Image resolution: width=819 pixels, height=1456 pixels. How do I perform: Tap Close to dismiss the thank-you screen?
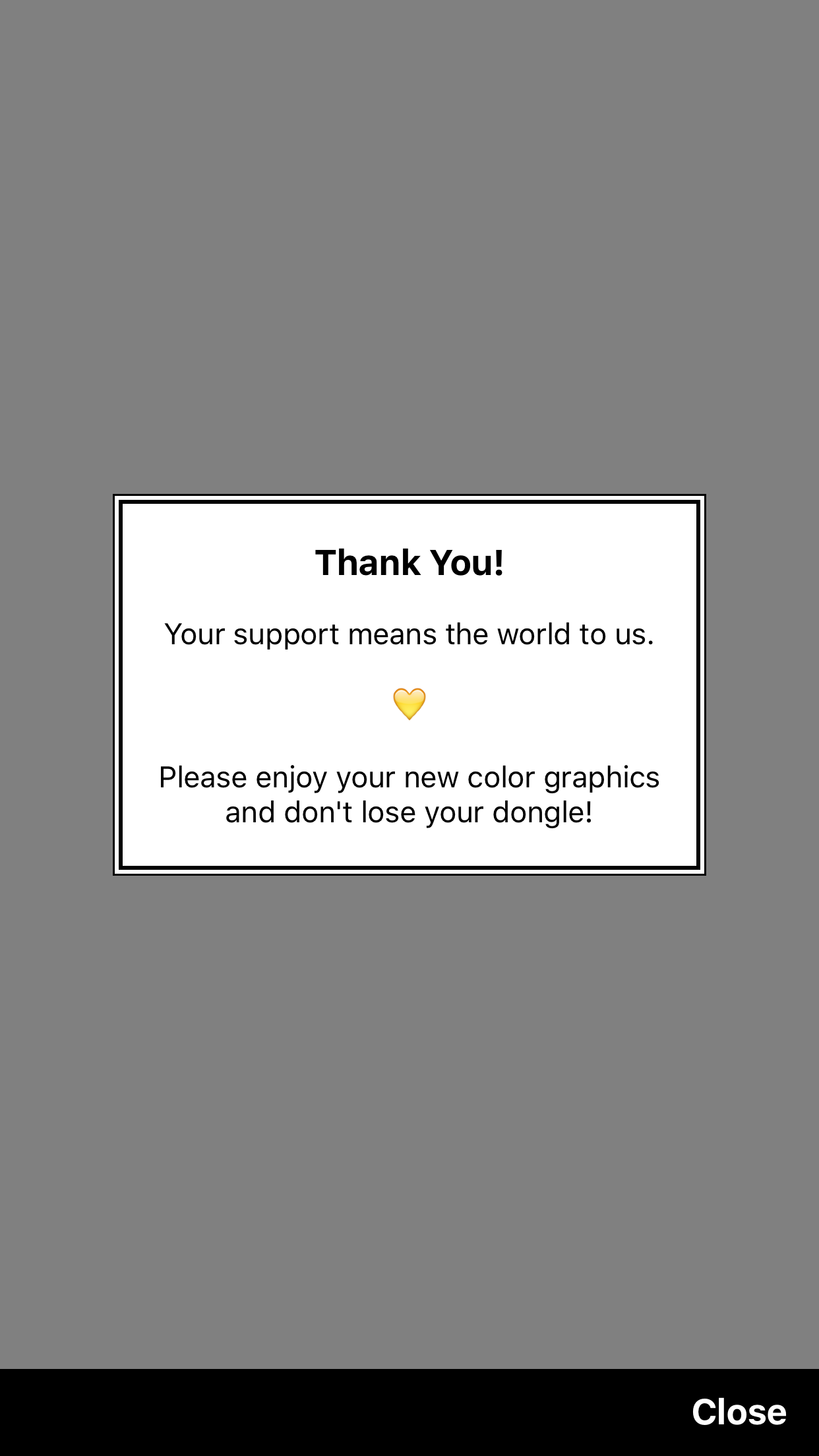pyautogui.click(x=739, y=1412)
